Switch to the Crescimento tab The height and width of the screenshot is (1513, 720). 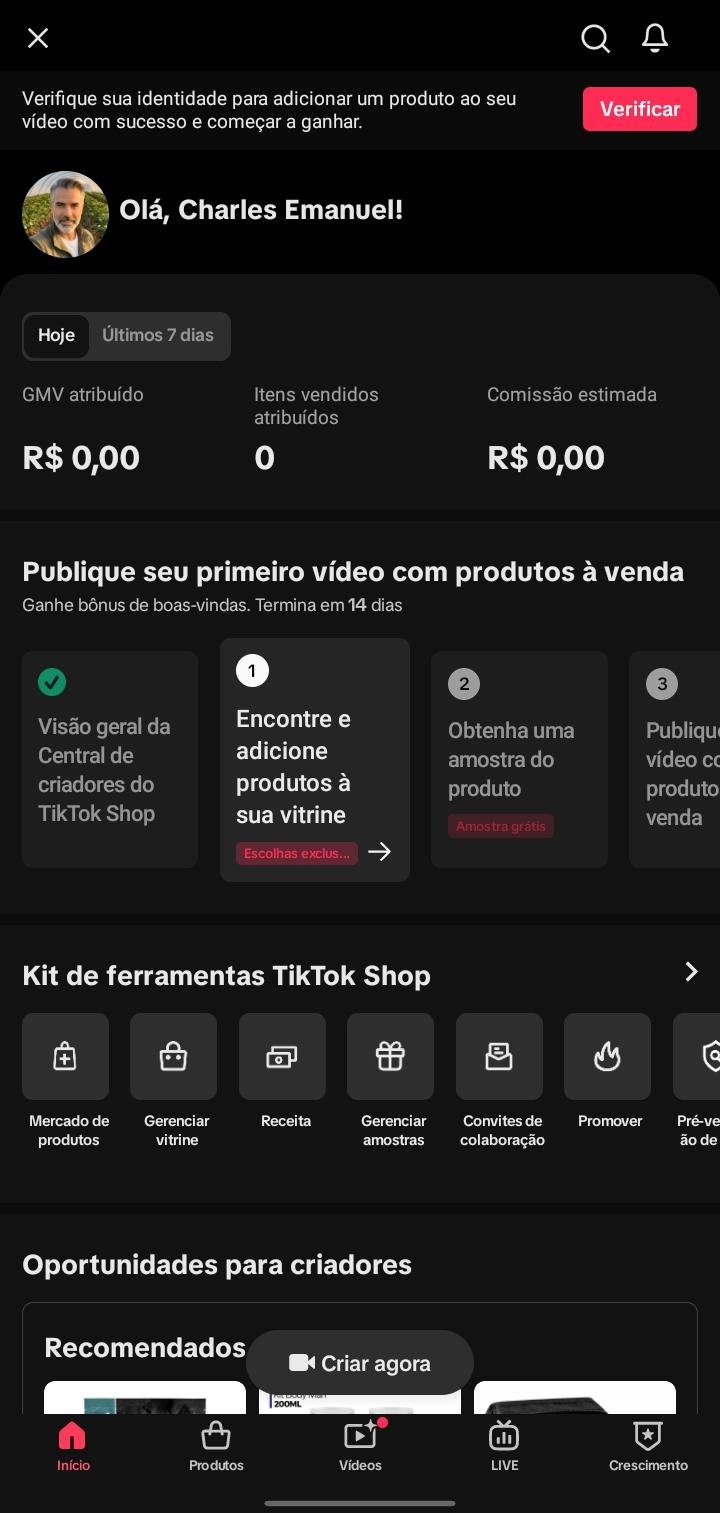tap(648, 1447)
